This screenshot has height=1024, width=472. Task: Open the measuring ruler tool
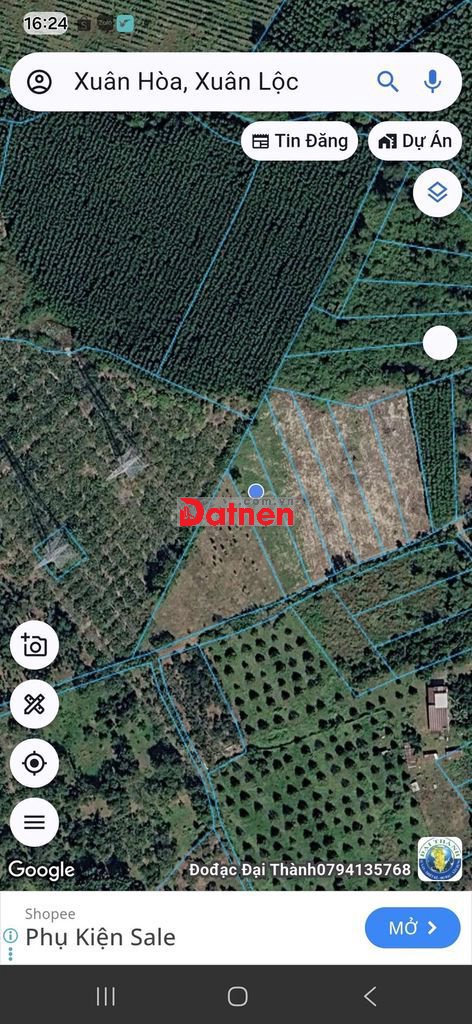tap(35, 704)
